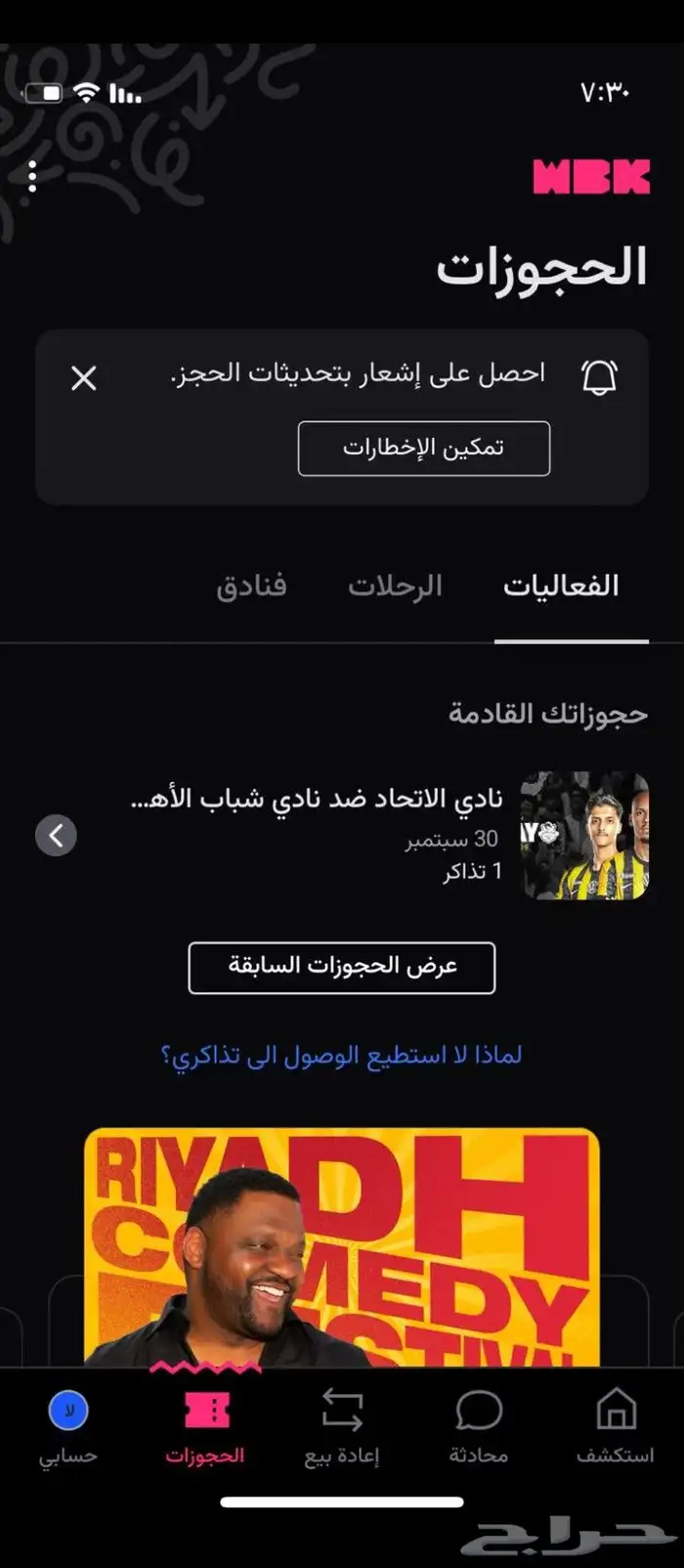The image size is (684, 1568).
Task: Switch to the الرحلات tab
Action: 396,586
